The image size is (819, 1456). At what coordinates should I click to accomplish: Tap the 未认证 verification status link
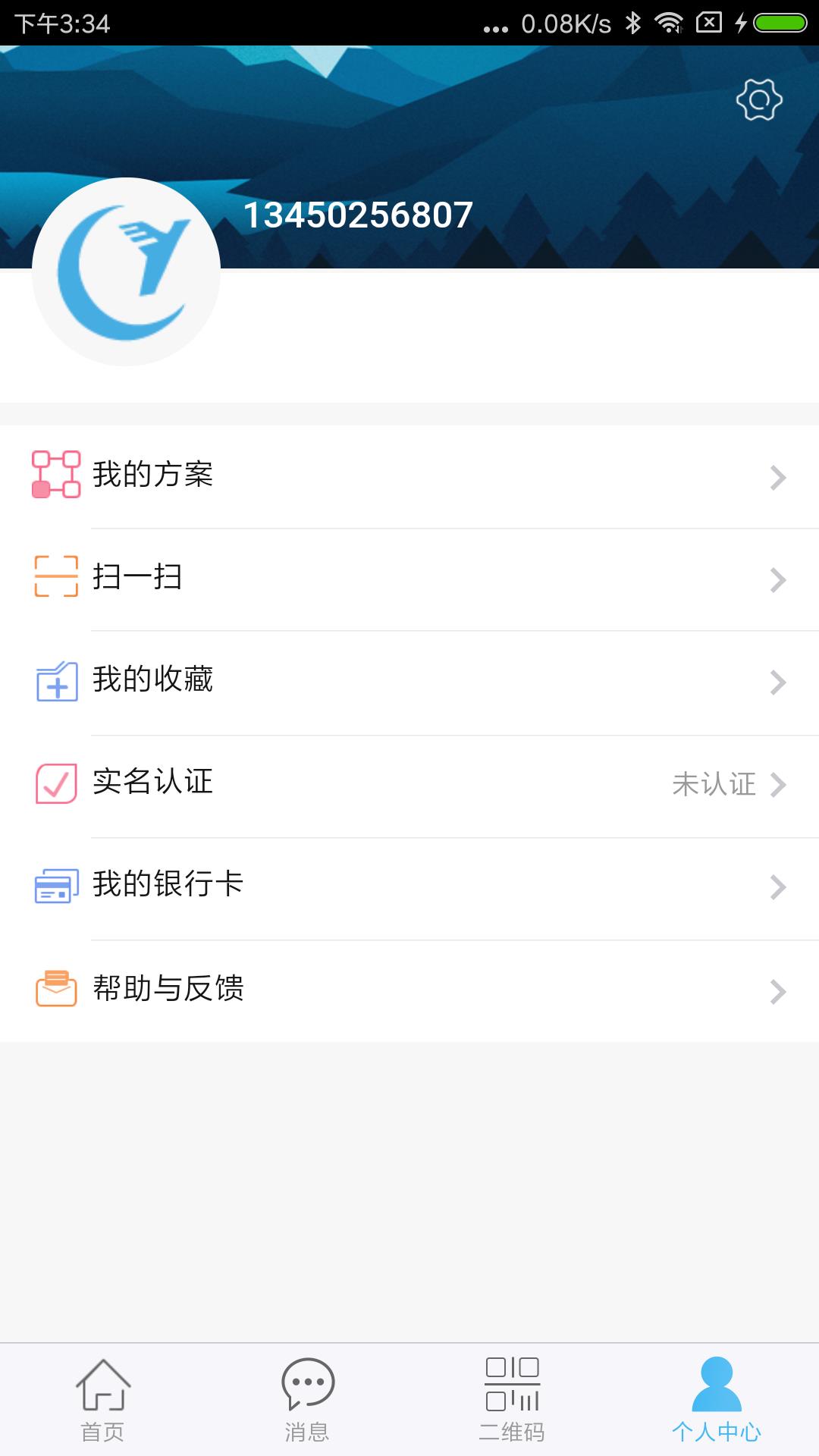[715, 784]
